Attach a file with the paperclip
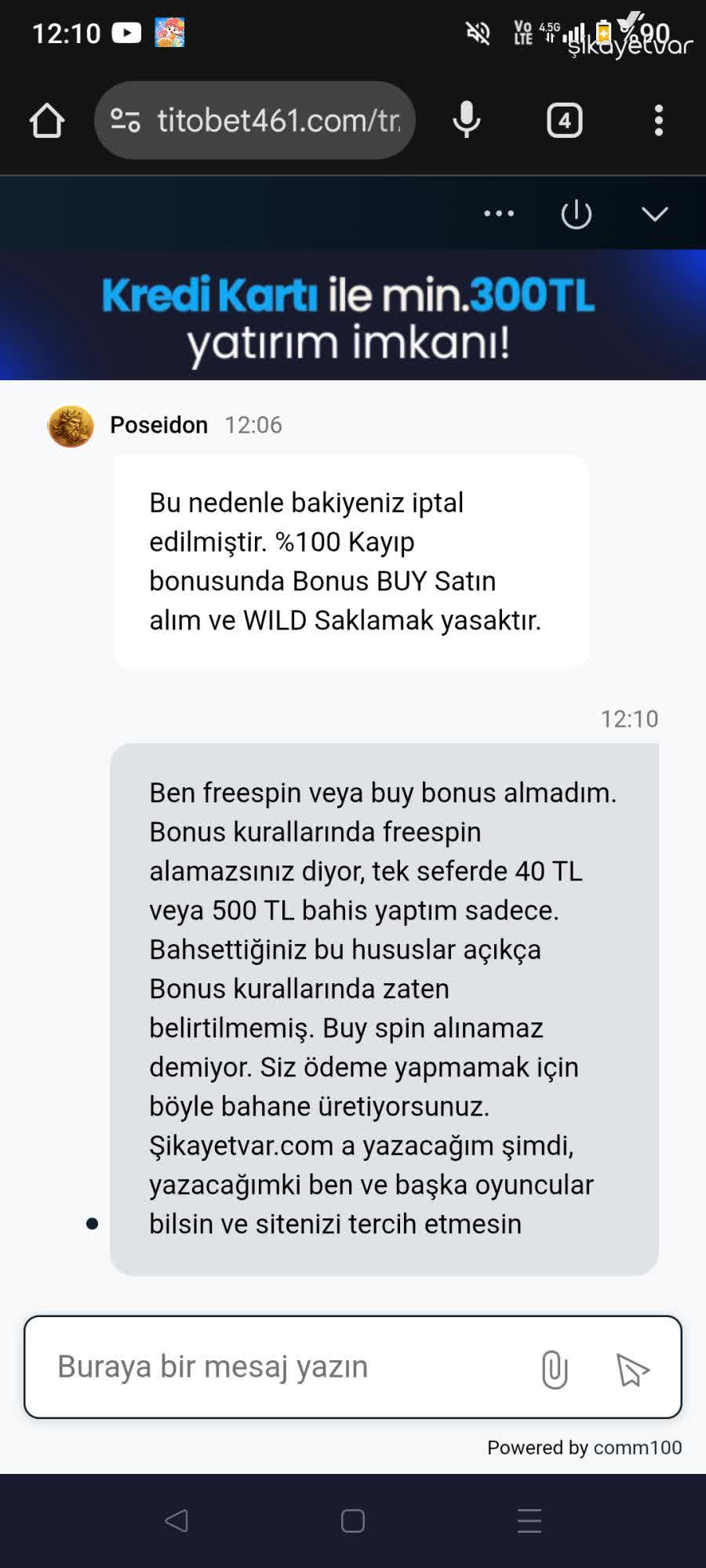 pyautogui.click(x=554, y=1369)
